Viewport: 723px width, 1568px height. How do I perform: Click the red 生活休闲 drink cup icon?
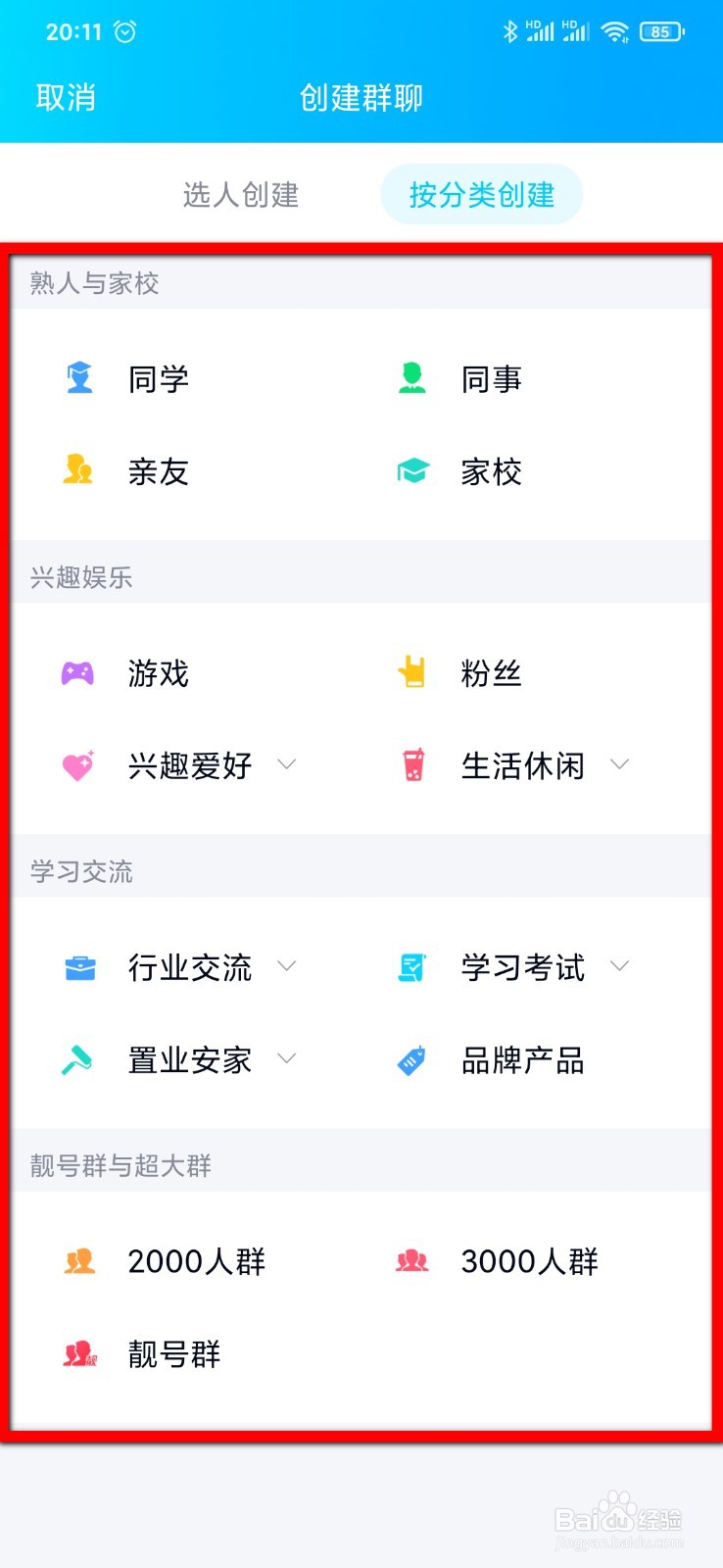(x=412, y=765)
